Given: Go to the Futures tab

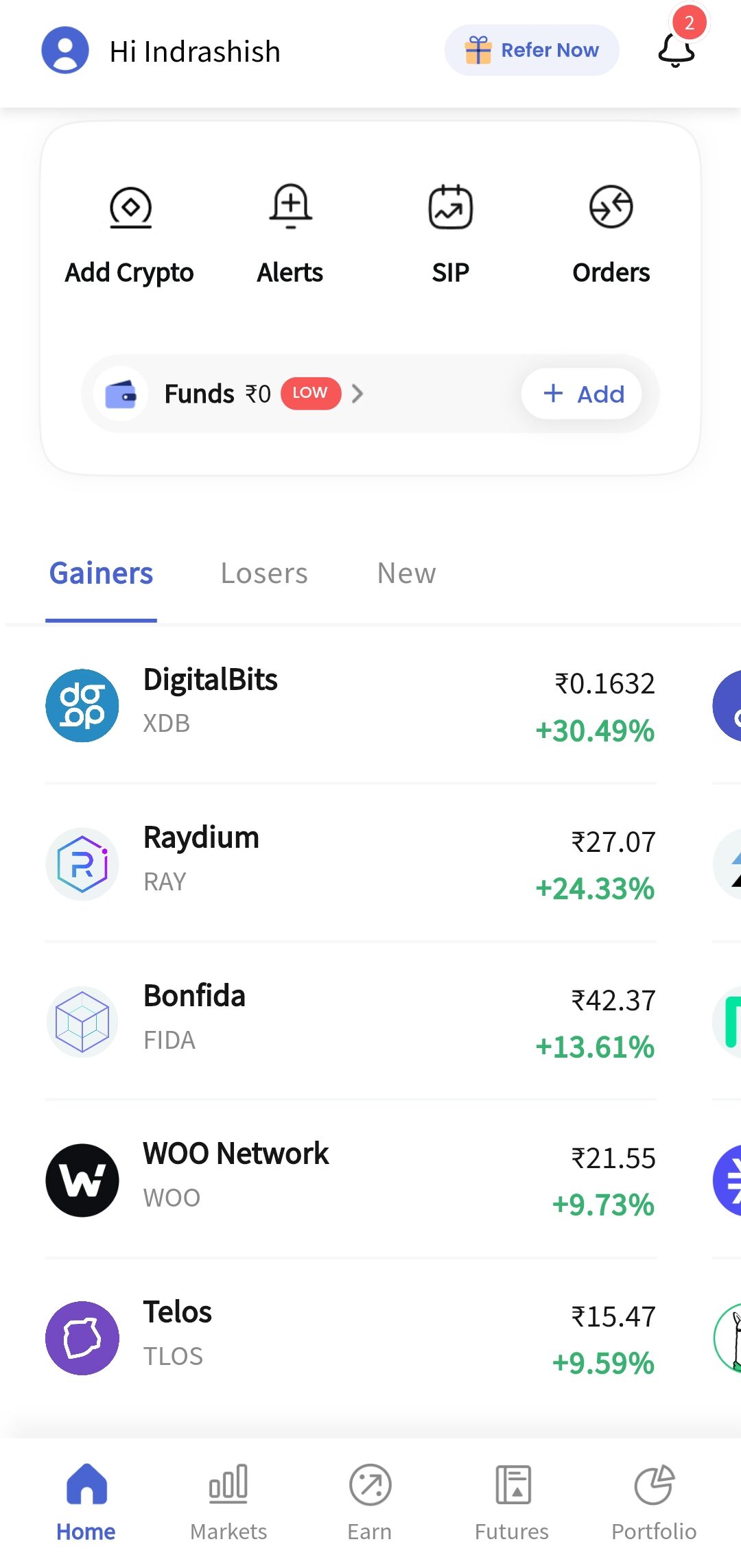Looking at the screenshot, I should point(512,1504).
